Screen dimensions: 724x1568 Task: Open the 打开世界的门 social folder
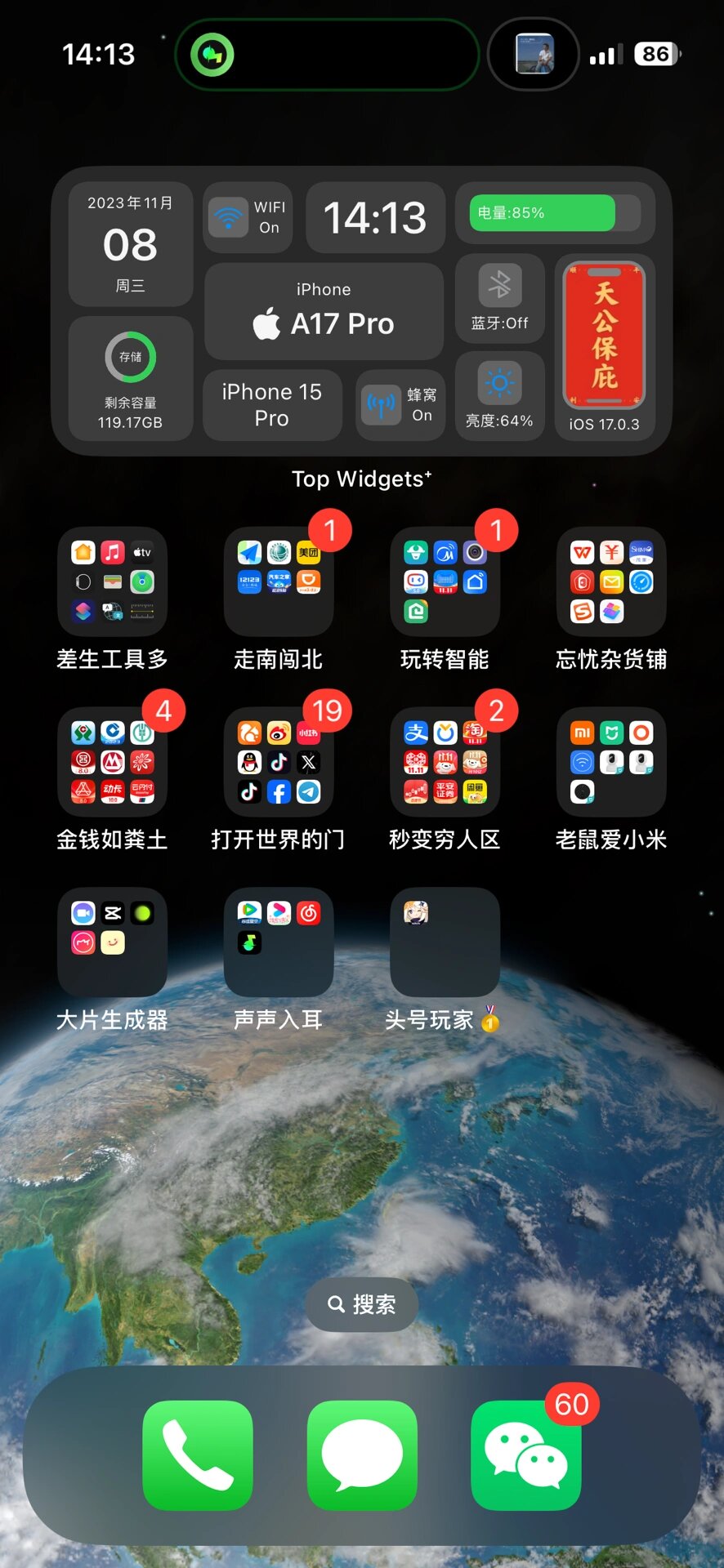278,762
